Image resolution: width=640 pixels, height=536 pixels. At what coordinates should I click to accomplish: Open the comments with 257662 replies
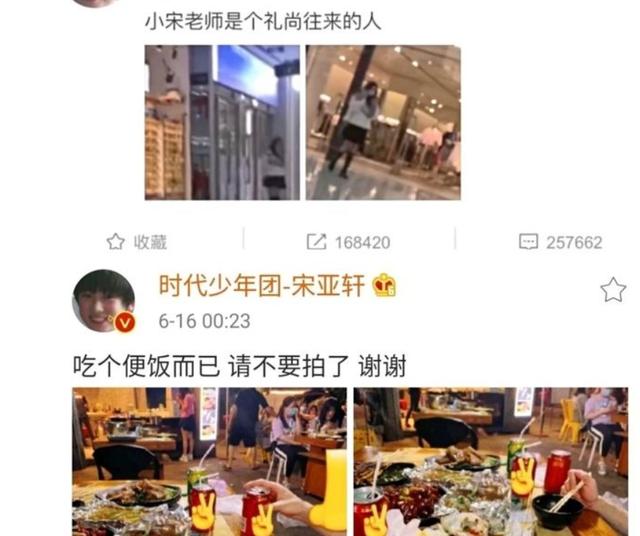560,242
